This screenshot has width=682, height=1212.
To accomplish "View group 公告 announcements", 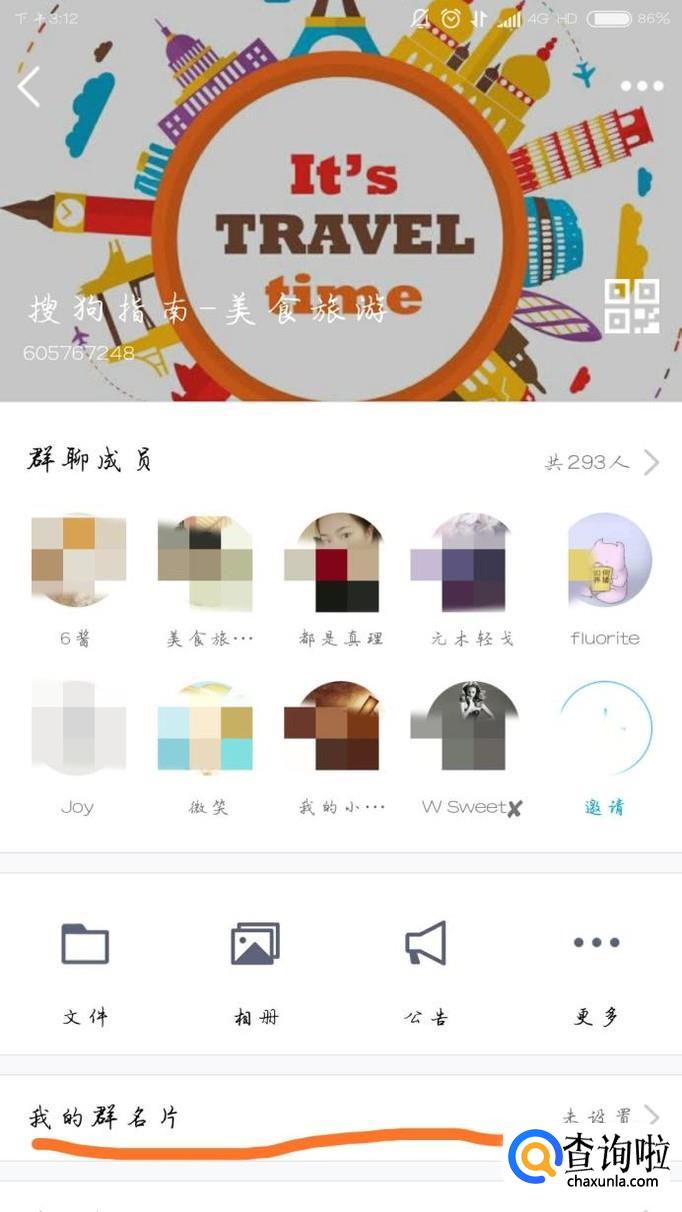I will [426, 965].
